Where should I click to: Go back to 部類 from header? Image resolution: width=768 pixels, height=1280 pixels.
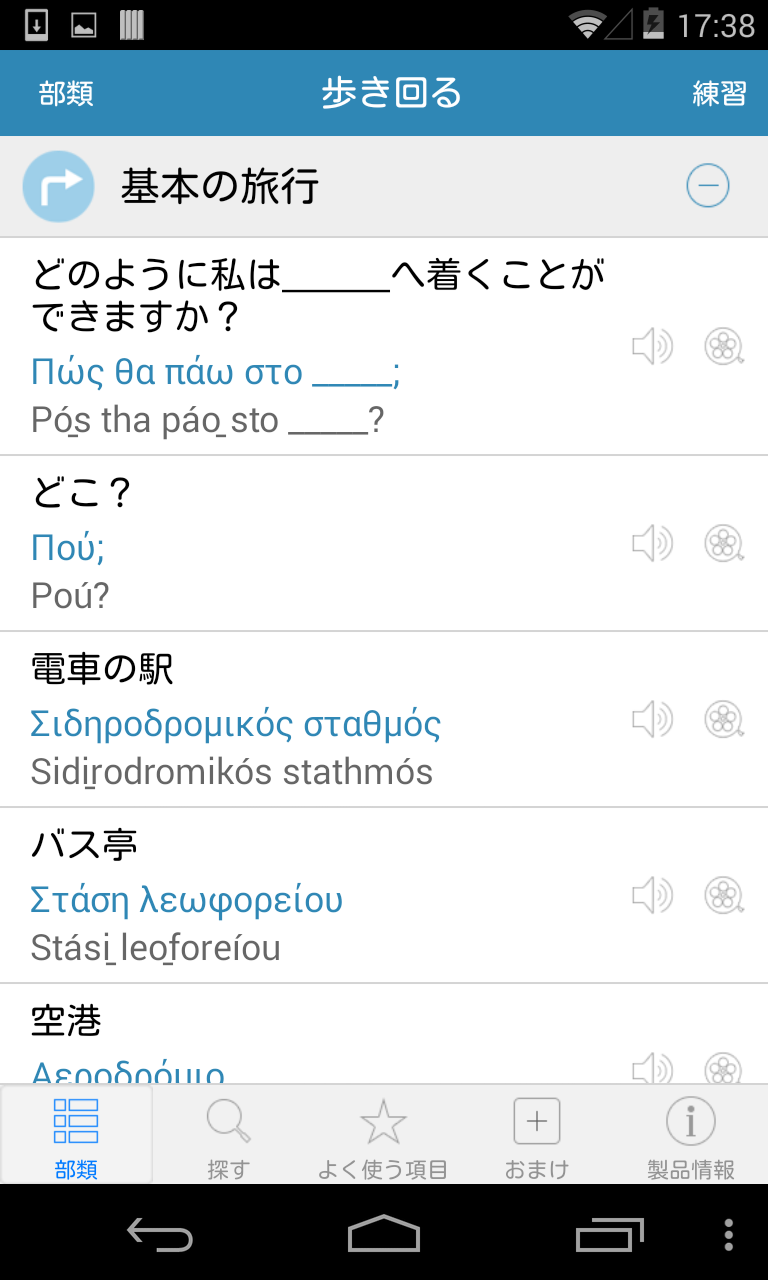66,93
